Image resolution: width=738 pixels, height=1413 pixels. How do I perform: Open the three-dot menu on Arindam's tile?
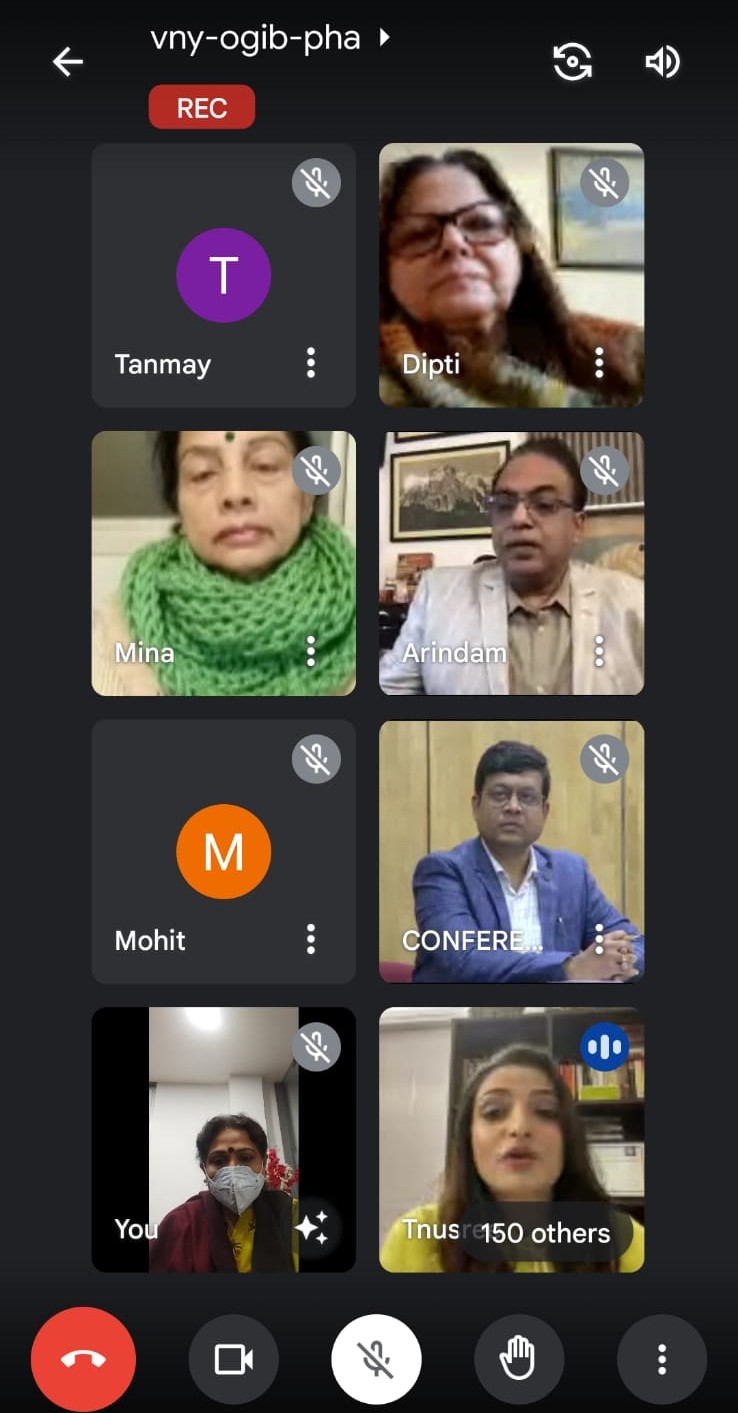pyautogui.click(x=599, y=651)
